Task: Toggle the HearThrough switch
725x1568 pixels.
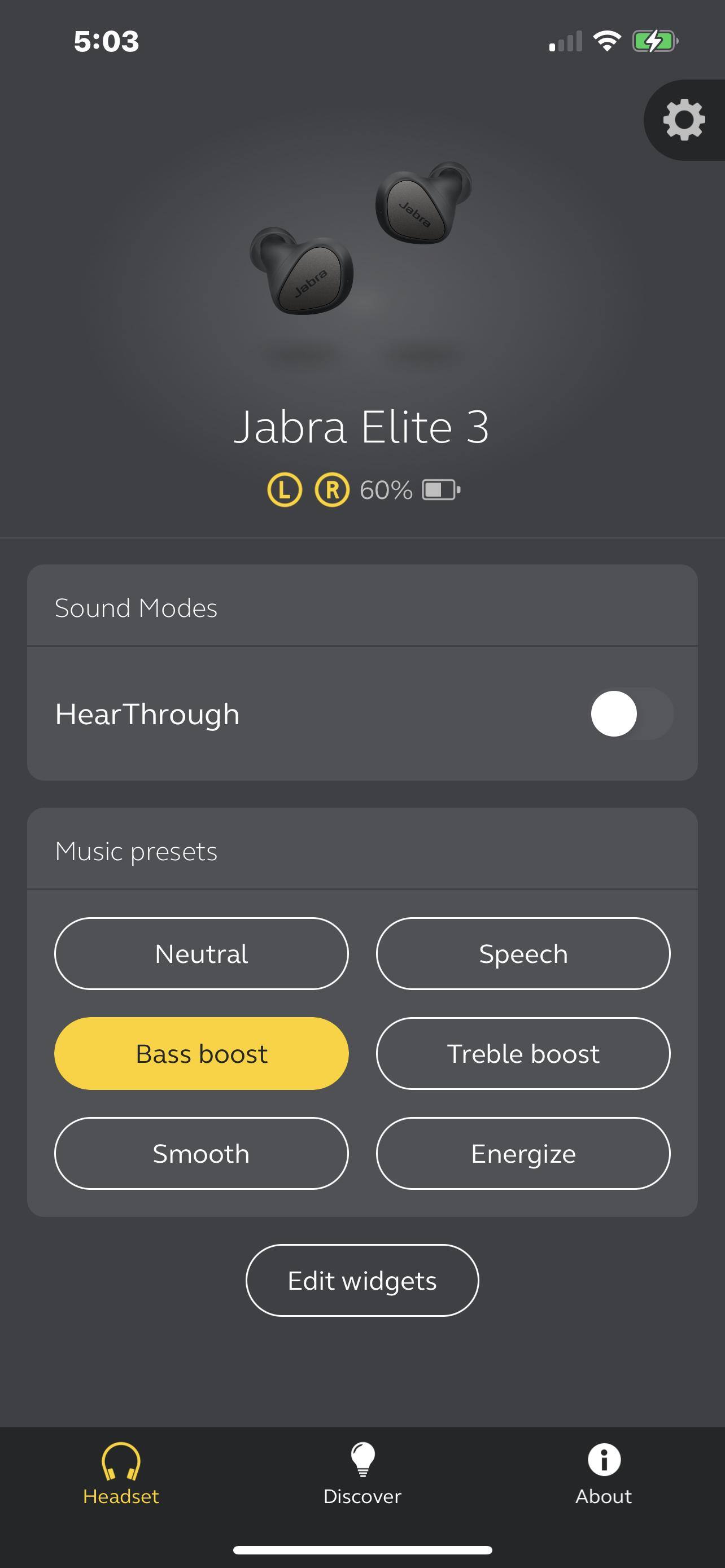Action: coord(631,713)
